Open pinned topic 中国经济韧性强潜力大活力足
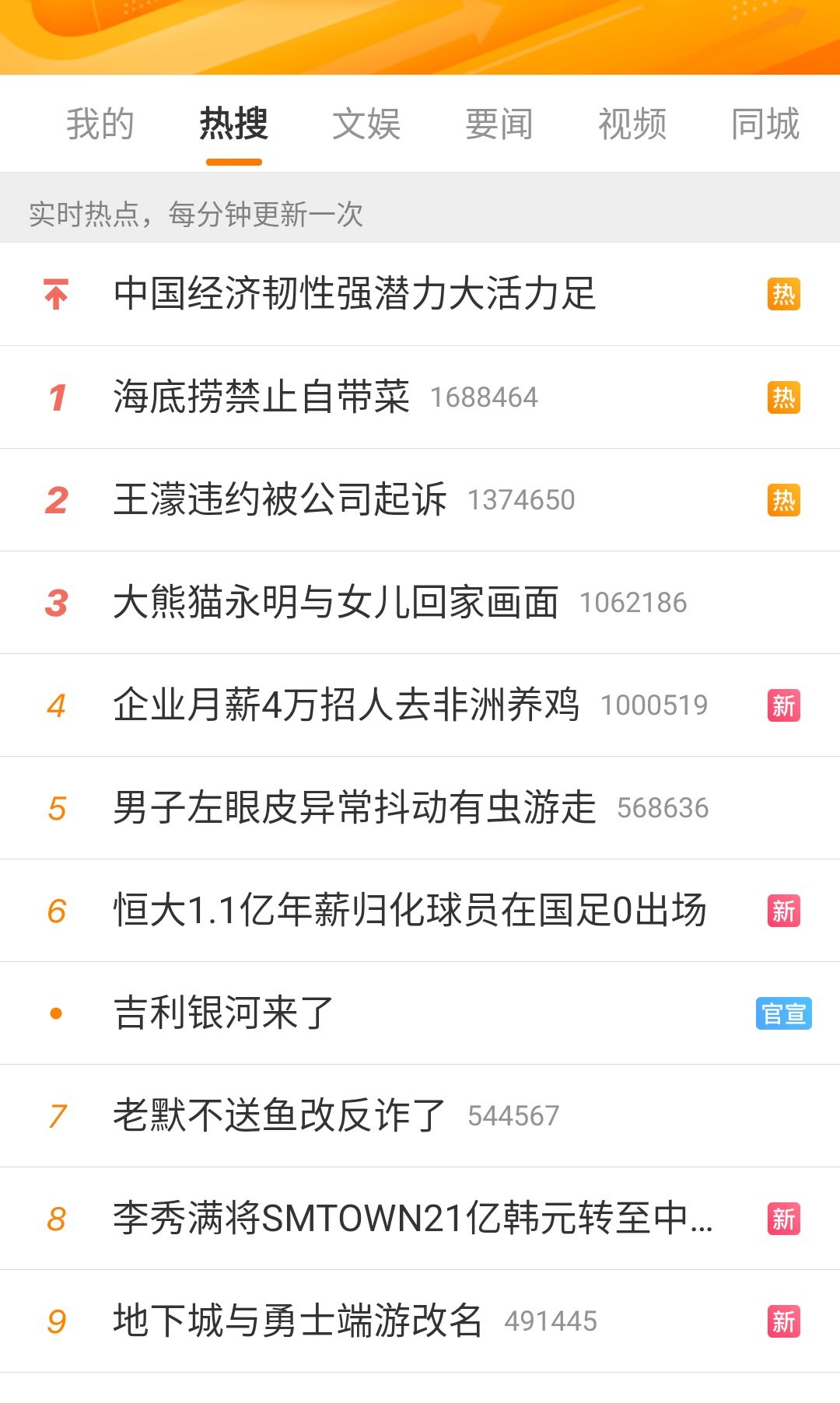The height and width of the screenshot is (1403, 840). (420, 294)
